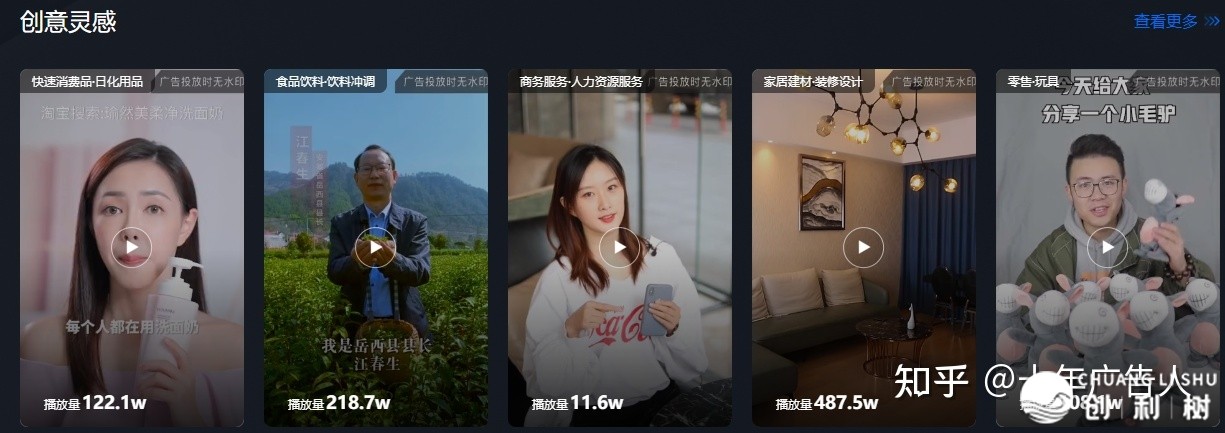The height and width of the screenshot is (433, 1225).
Task: Play the 食品饮料·饮料冲调 video
Action: 375,247
